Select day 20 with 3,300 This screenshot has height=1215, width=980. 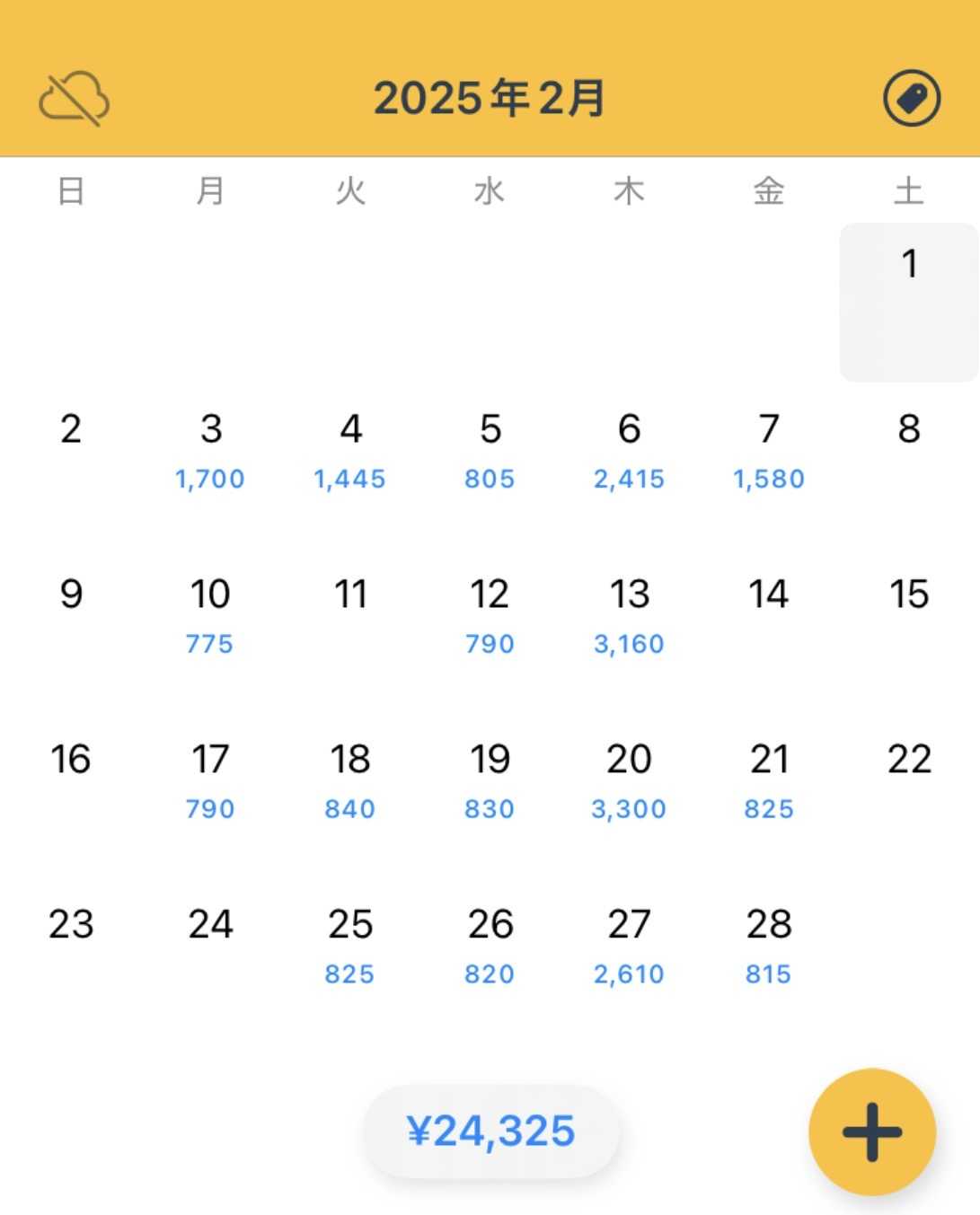click(629, 779)
